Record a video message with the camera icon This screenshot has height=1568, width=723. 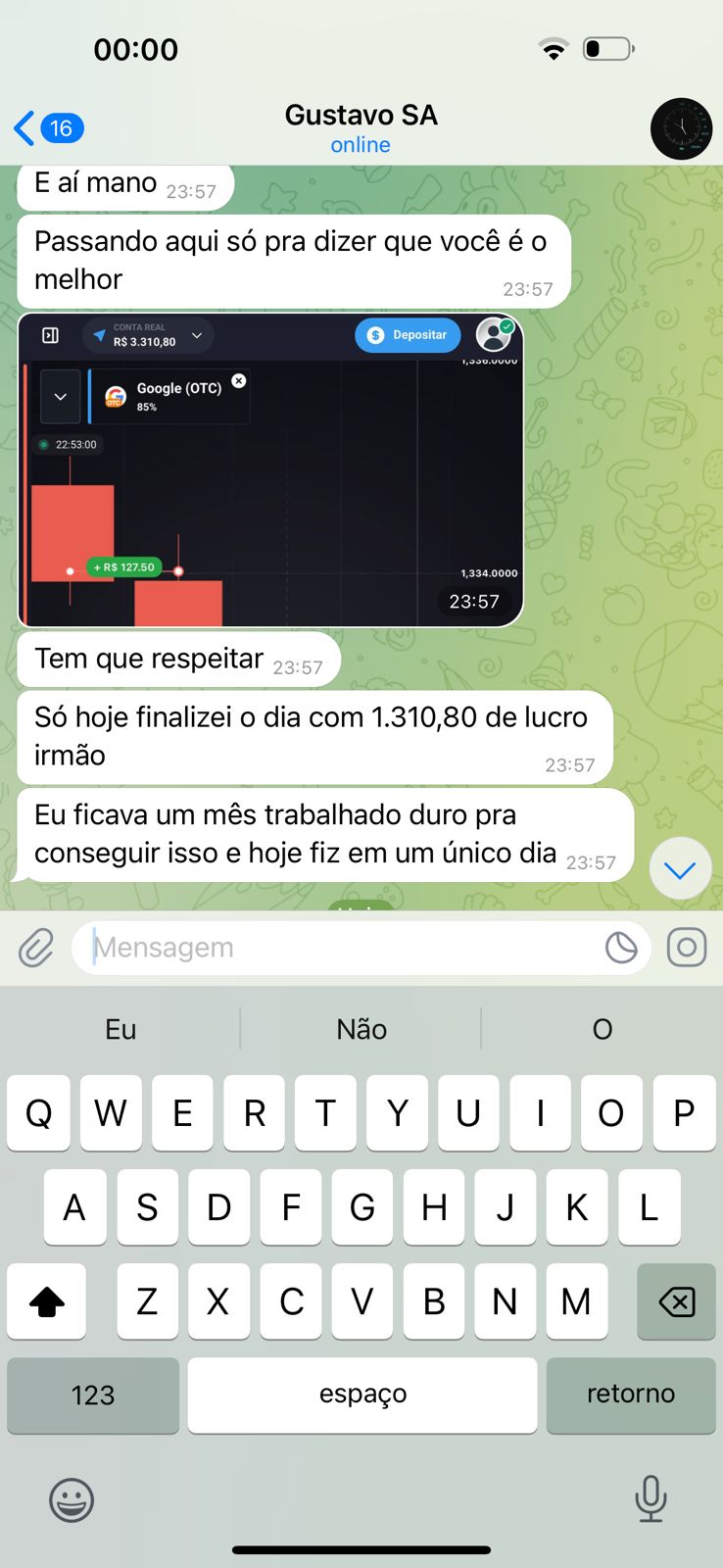pyautogui.click(x=686, y=948)
